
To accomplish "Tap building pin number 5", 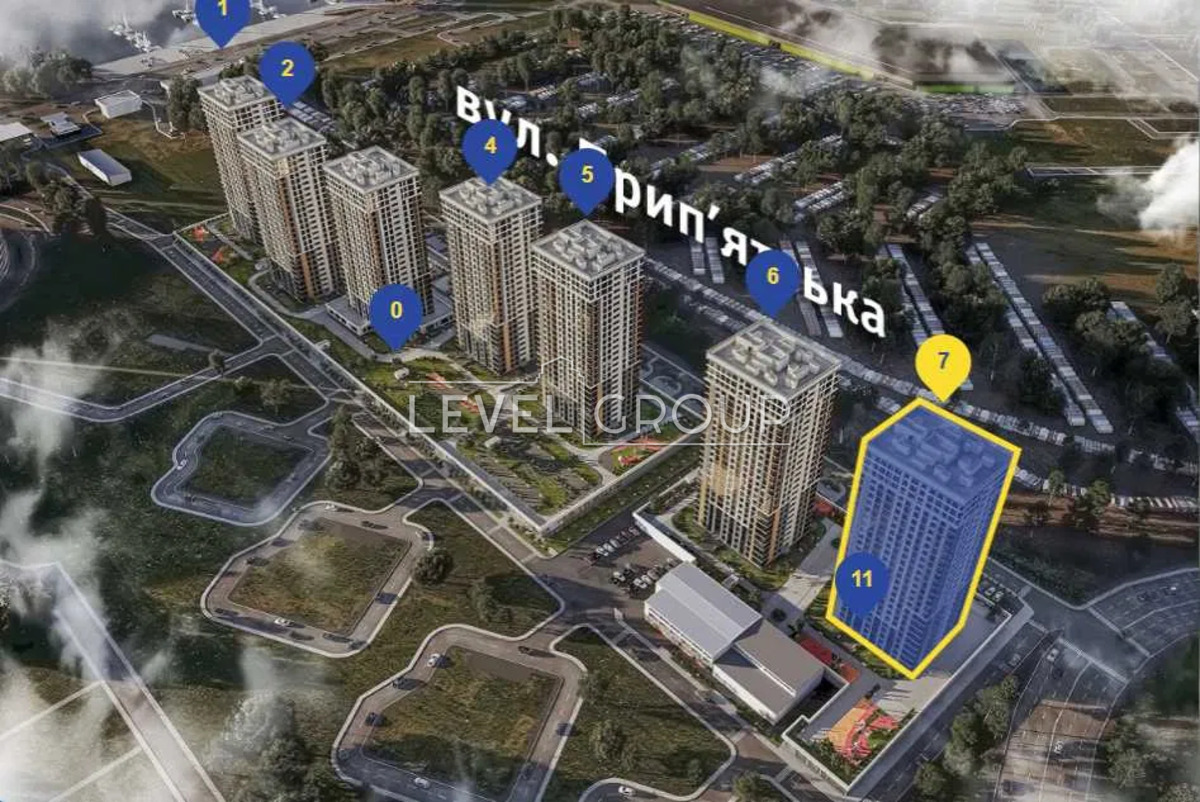I will (587, 175).
